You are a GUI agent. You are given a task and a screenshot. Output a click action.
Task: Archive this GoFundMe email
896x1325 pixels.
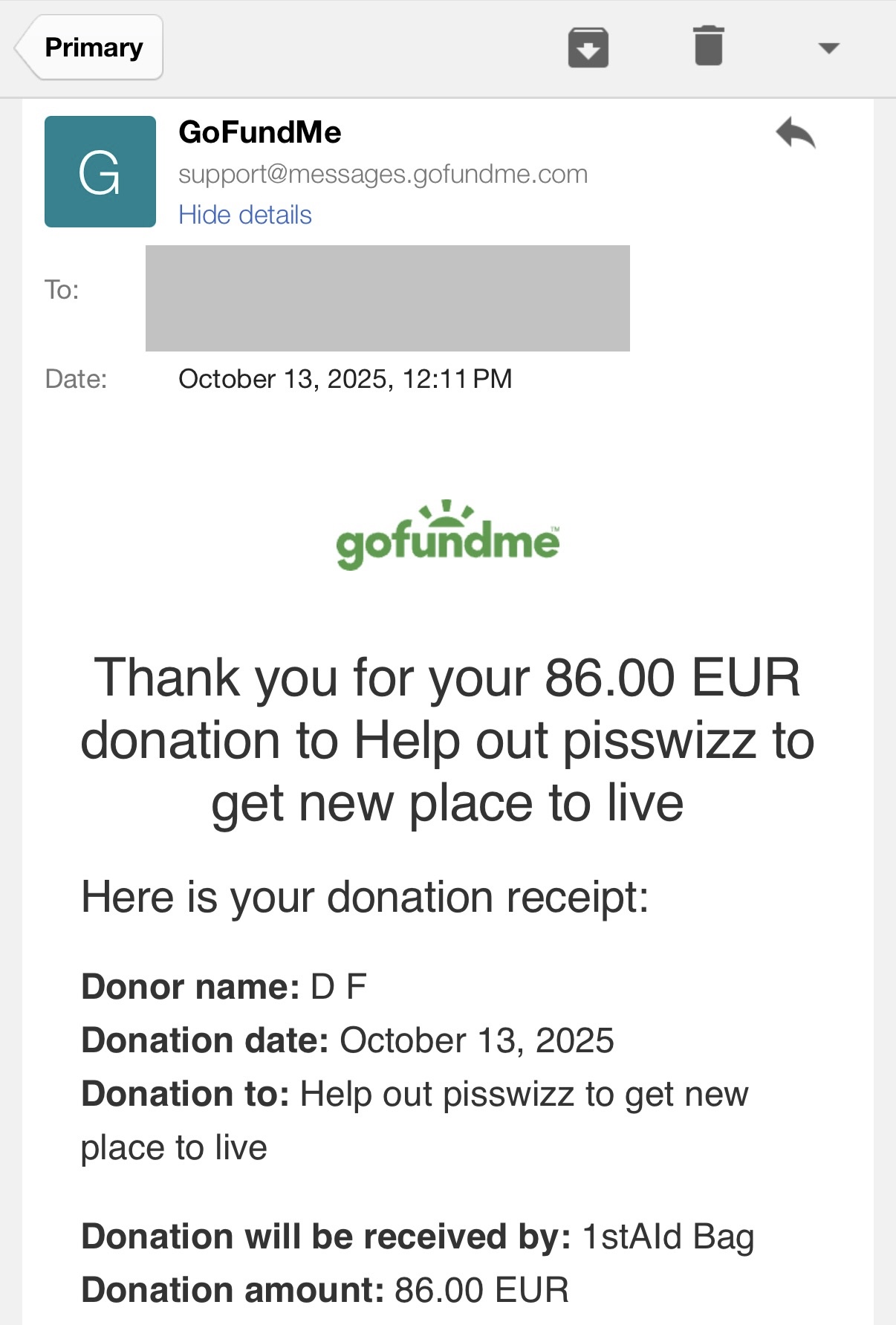pyautogui.click(x=588, y=48)
